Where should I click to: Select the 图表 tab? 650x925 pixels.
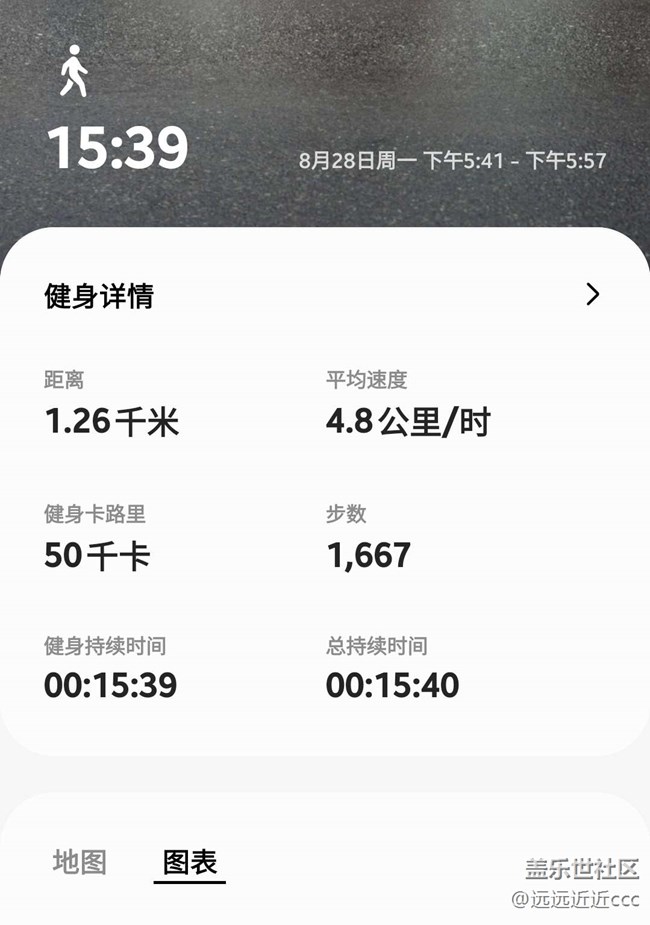[x=190, y=862]
